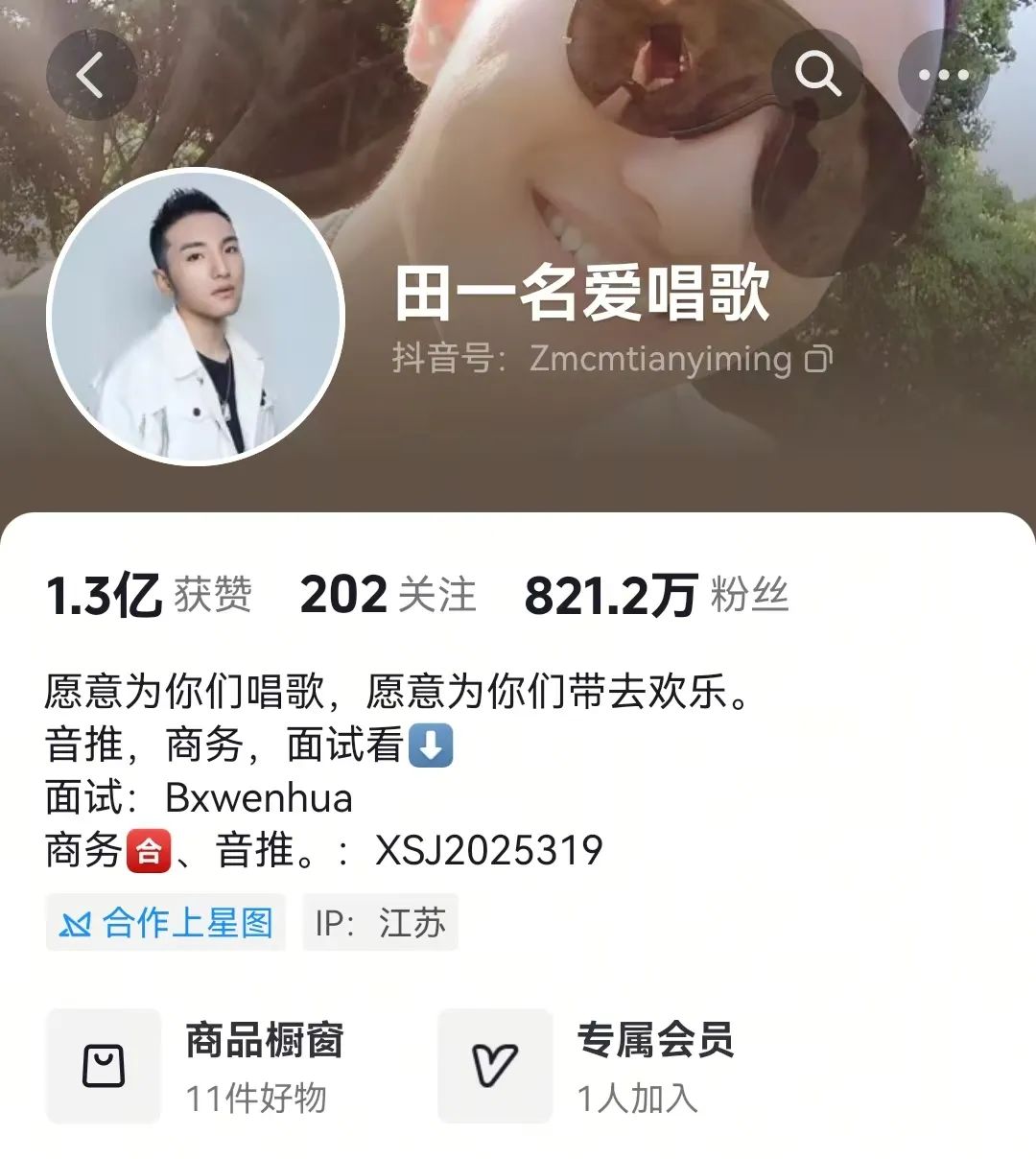Open the 202 关注 following list
Image resolution: width=1036 pixels, height=1159 pixels.
click(x=388, y=595)
